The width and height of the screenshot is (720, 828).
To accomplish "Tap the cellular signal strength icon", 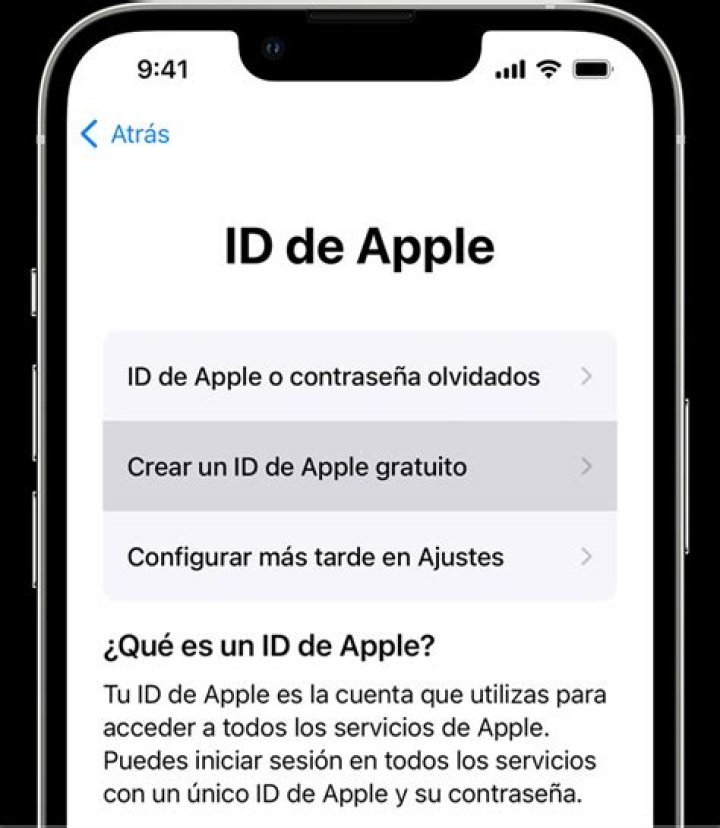I will 512,68.
